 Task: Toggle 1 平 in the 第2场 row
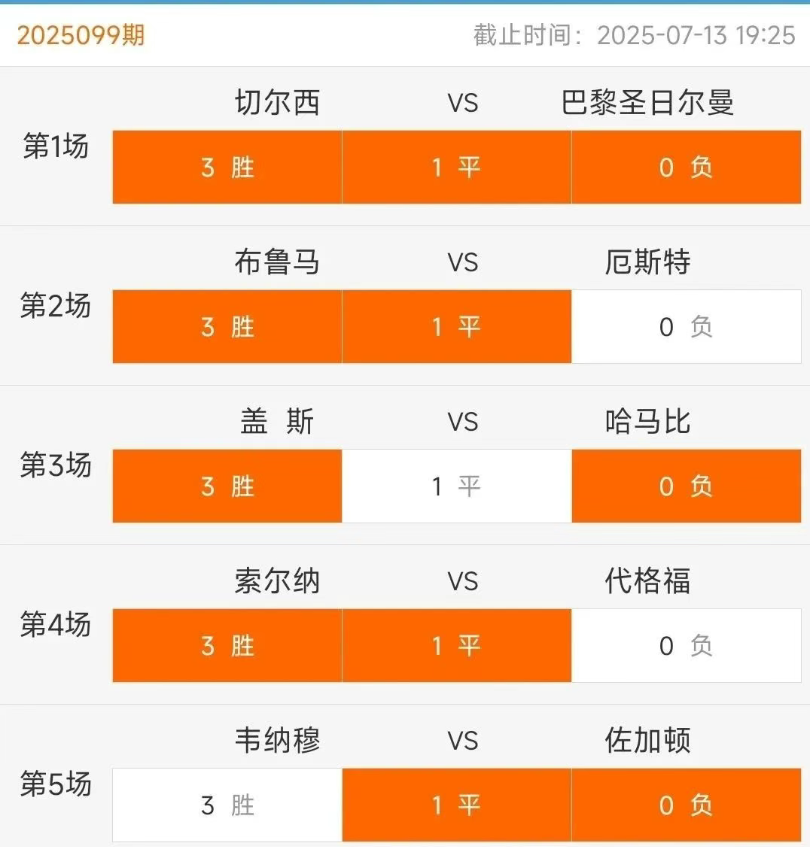[x=456, y=327]
